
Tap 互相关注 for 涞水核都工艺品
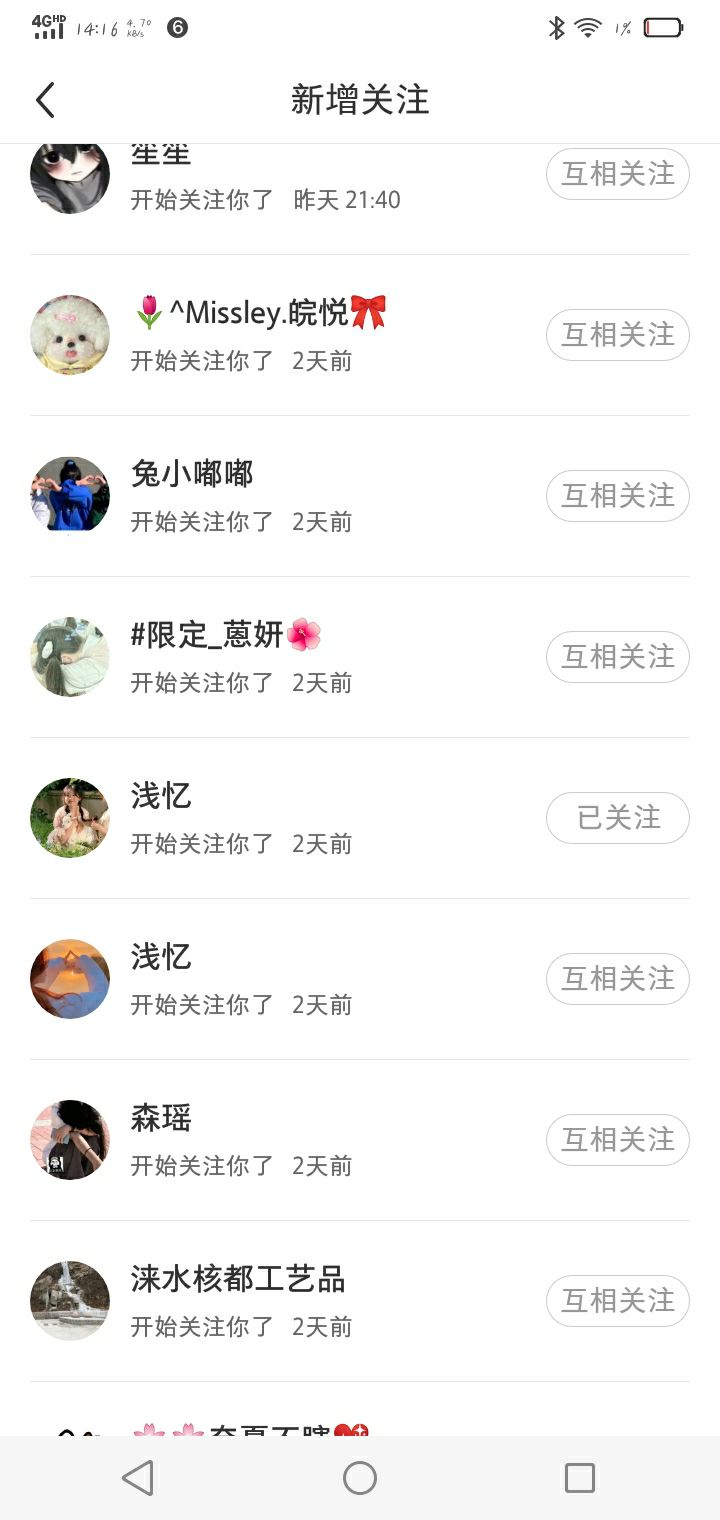pyautogui.click(x=617, y=1301)
